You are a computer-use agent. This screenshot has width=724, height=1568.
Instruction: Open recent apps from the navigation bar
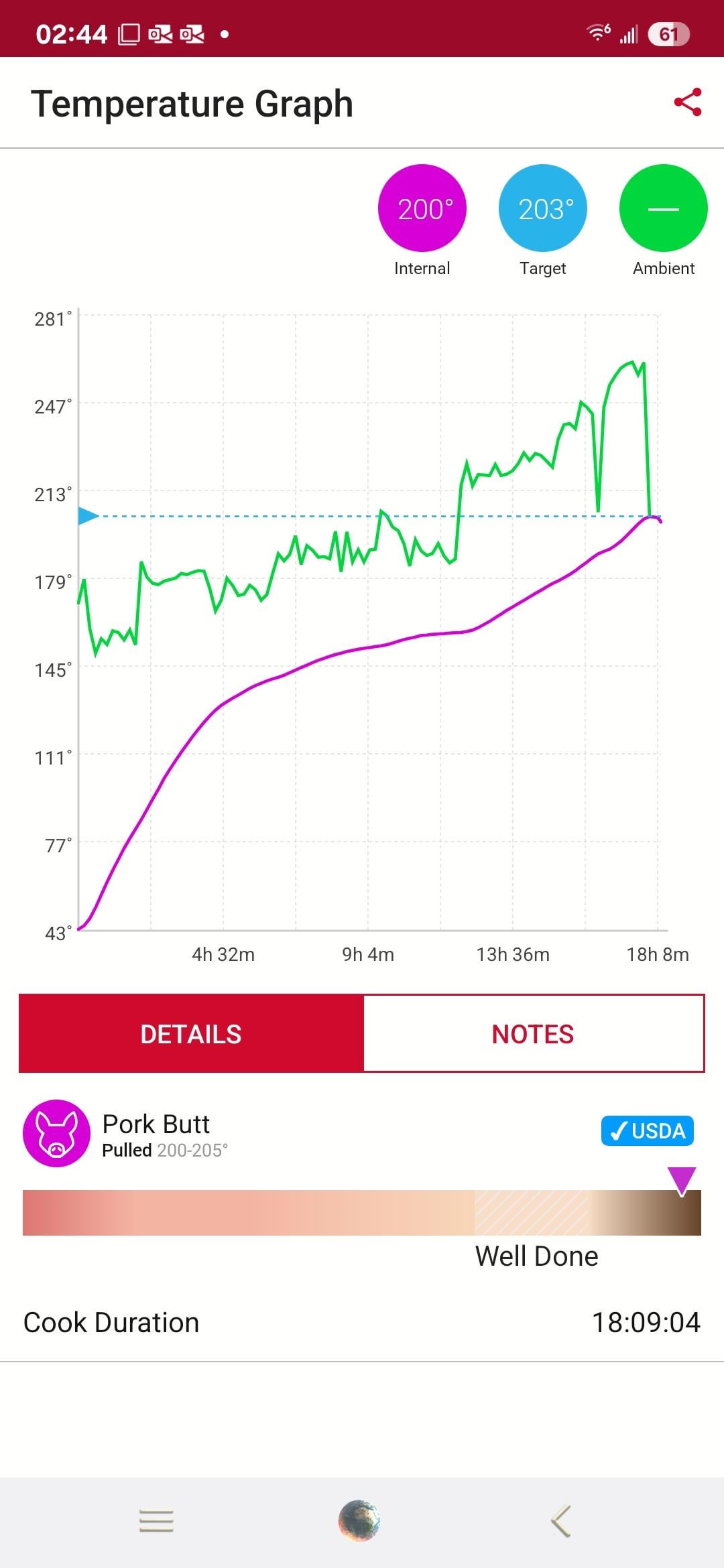[156, 1520]
